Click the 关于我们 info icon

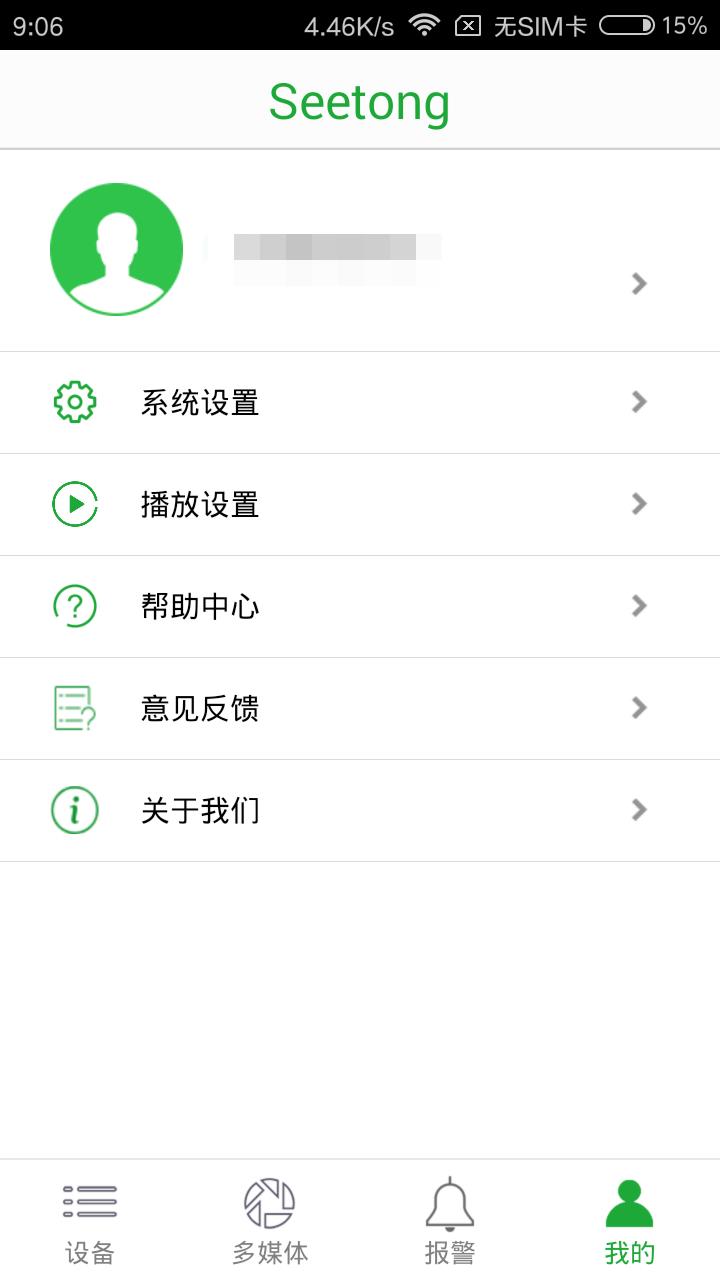tap(74, 810)
